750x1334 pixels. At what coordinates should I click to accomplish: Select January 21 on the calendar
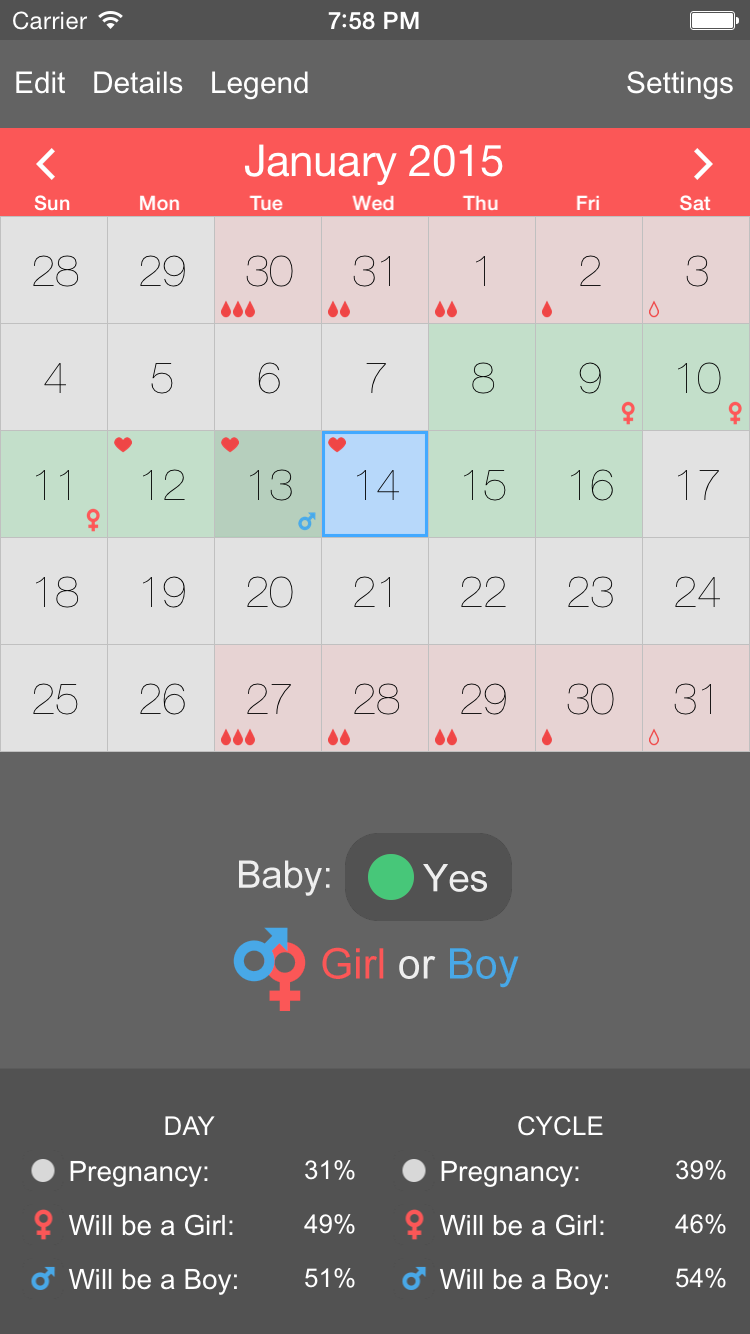click(375, 591)
